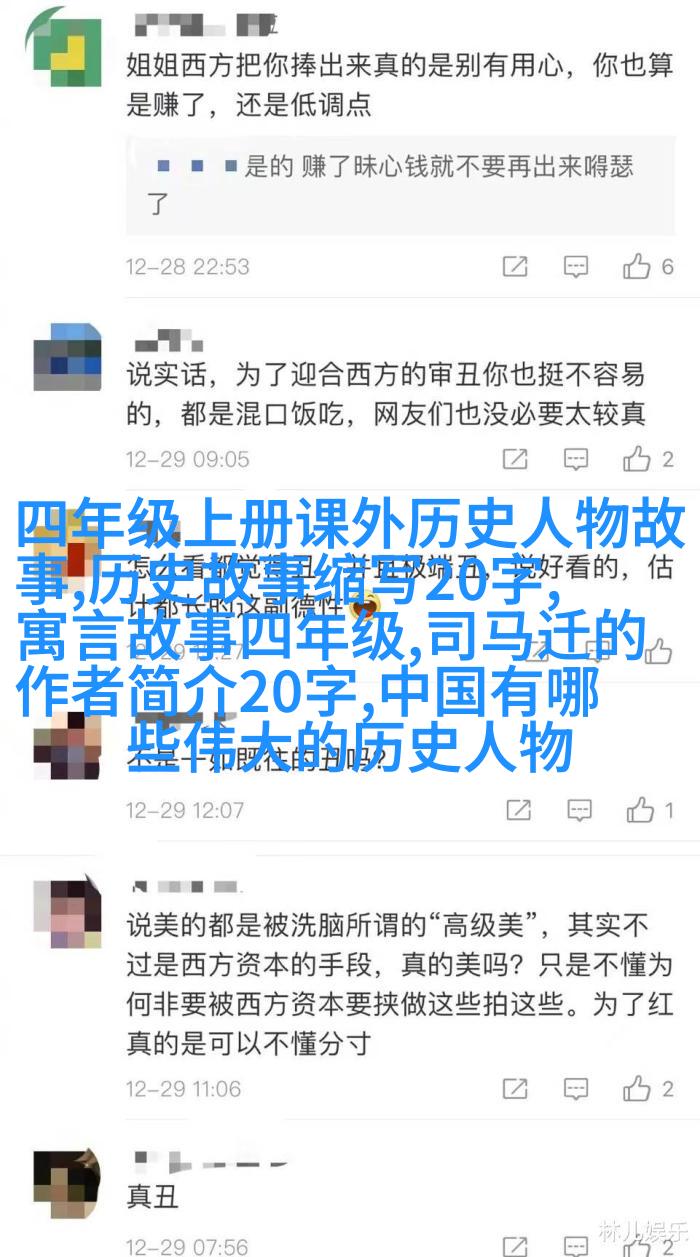The height and width of the screenshot is (1257, 700).
Task: Open the profile picture of the 真丑 commenter
Action: pos(68,1185)
